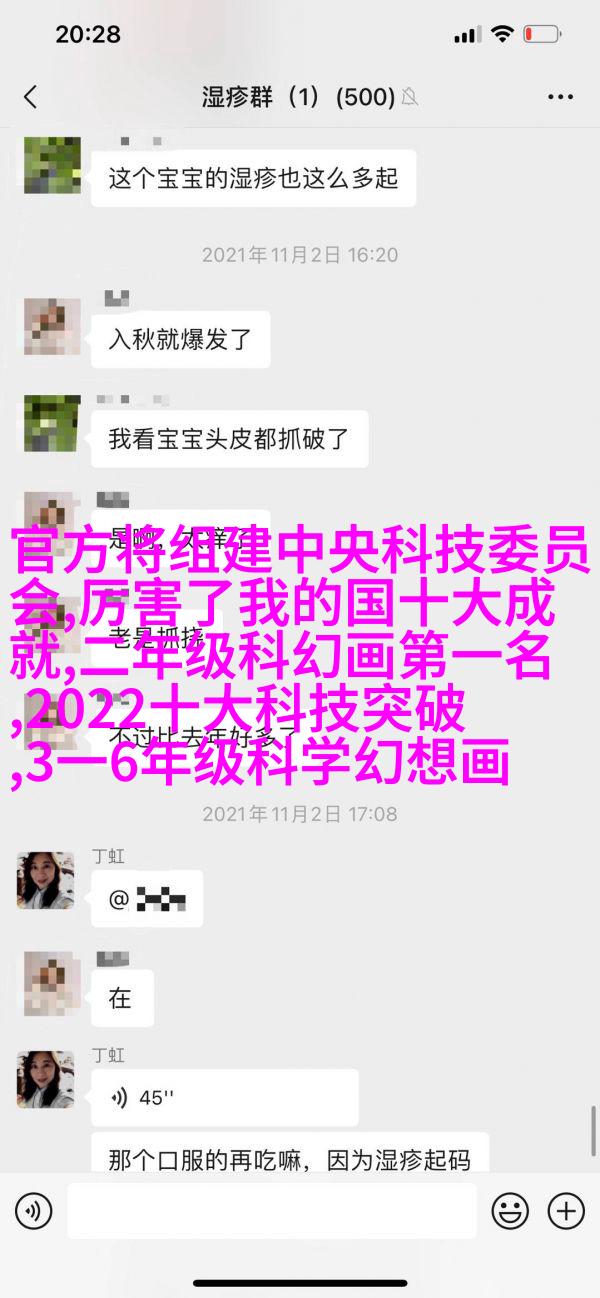
Task: Open the plus attachments menu
Action: pos(566,1211)
